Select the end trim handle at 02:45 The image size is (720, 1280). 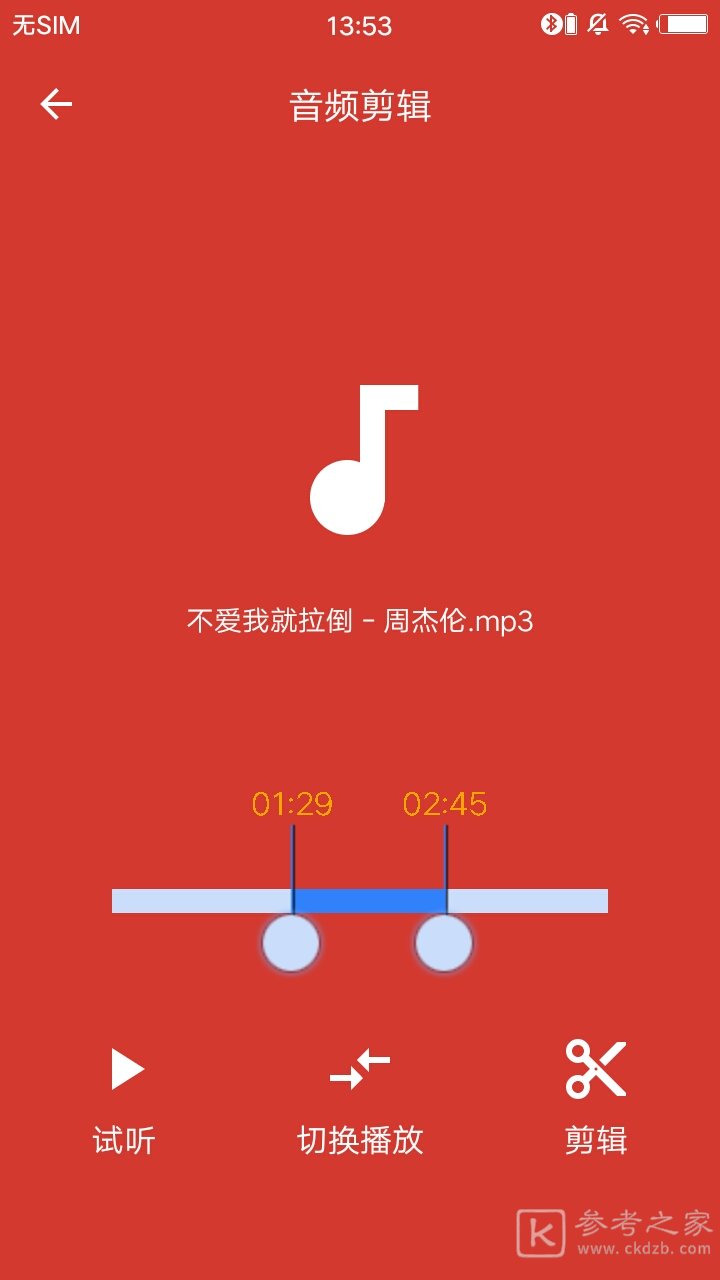pyautogui.click(x=444, y=942)
